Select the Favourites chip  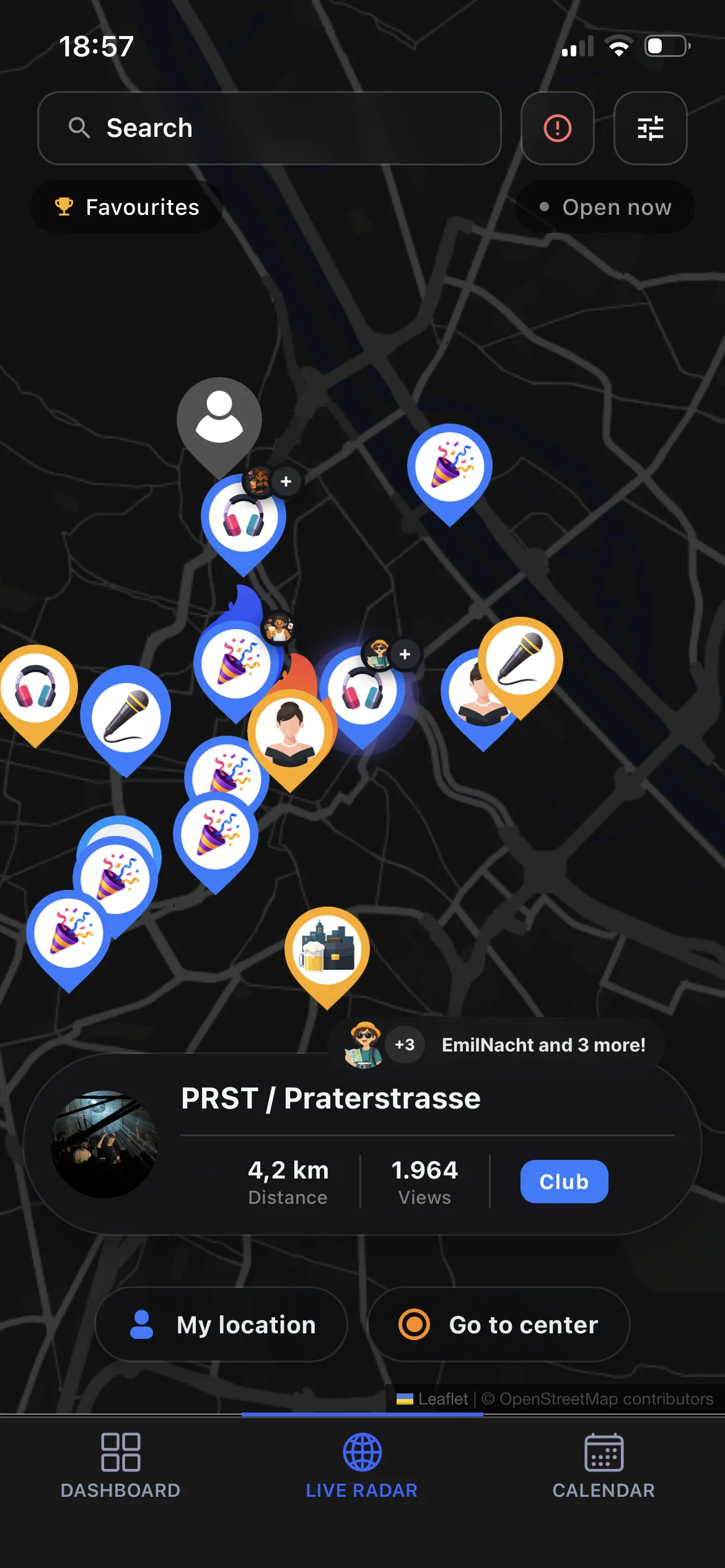pos(127,207)
